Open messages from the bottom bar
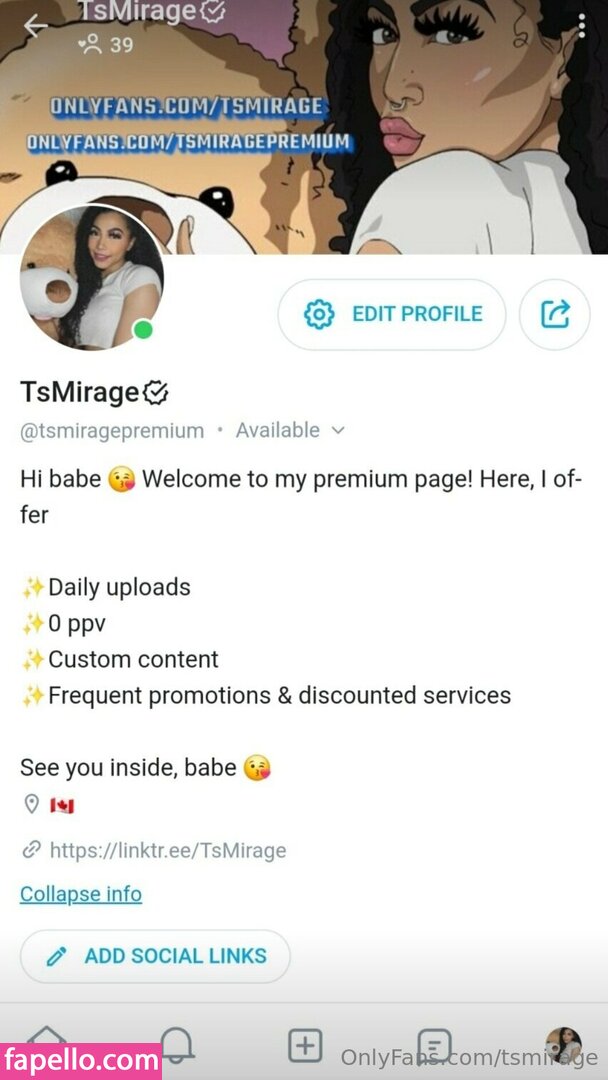Image resolution: width=608 pixels, height=1080 pixels. (434, 1045)
